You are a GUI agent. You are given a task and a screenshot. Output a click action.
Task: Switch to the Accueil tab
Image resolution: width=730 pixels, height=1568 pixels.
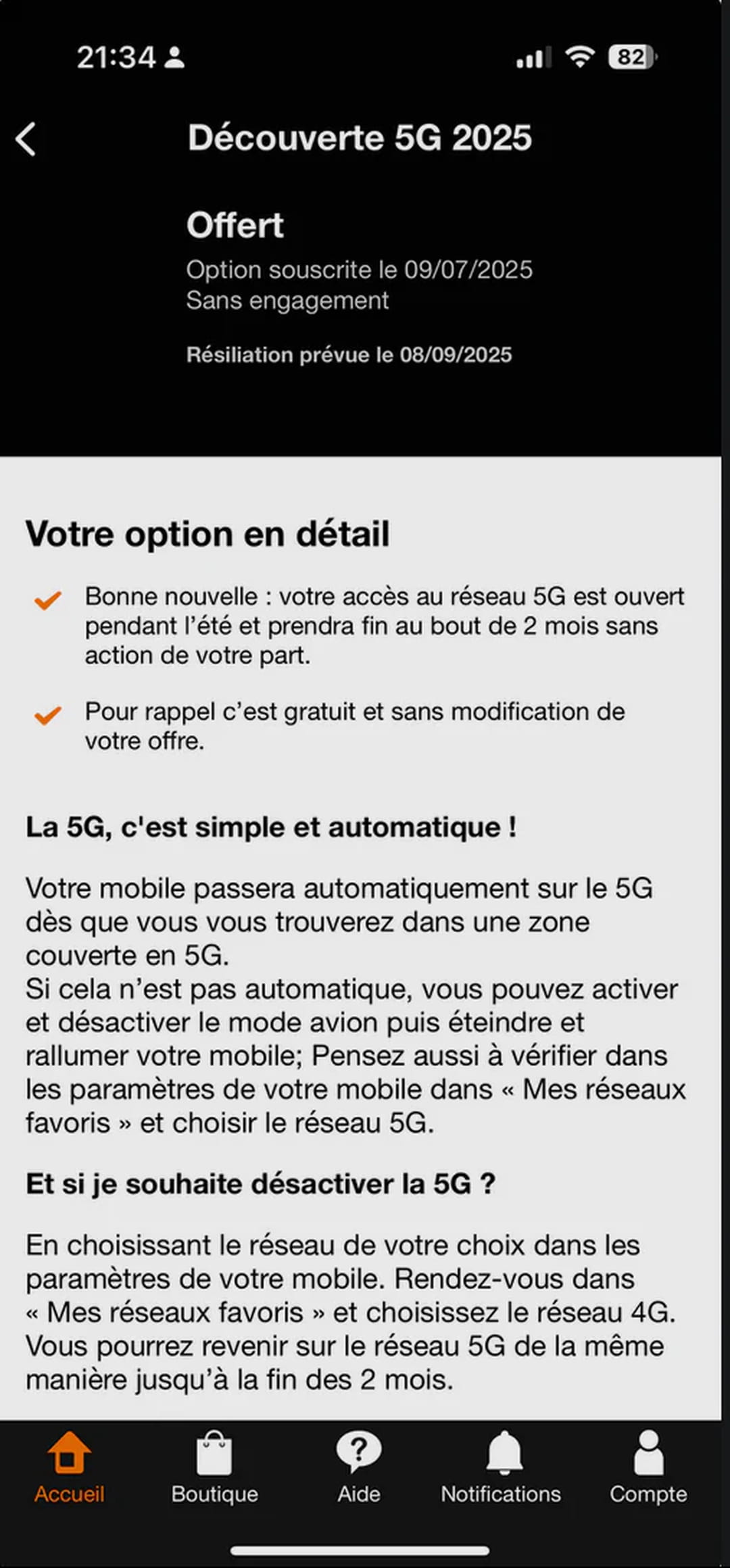(x=69, y=1467)
